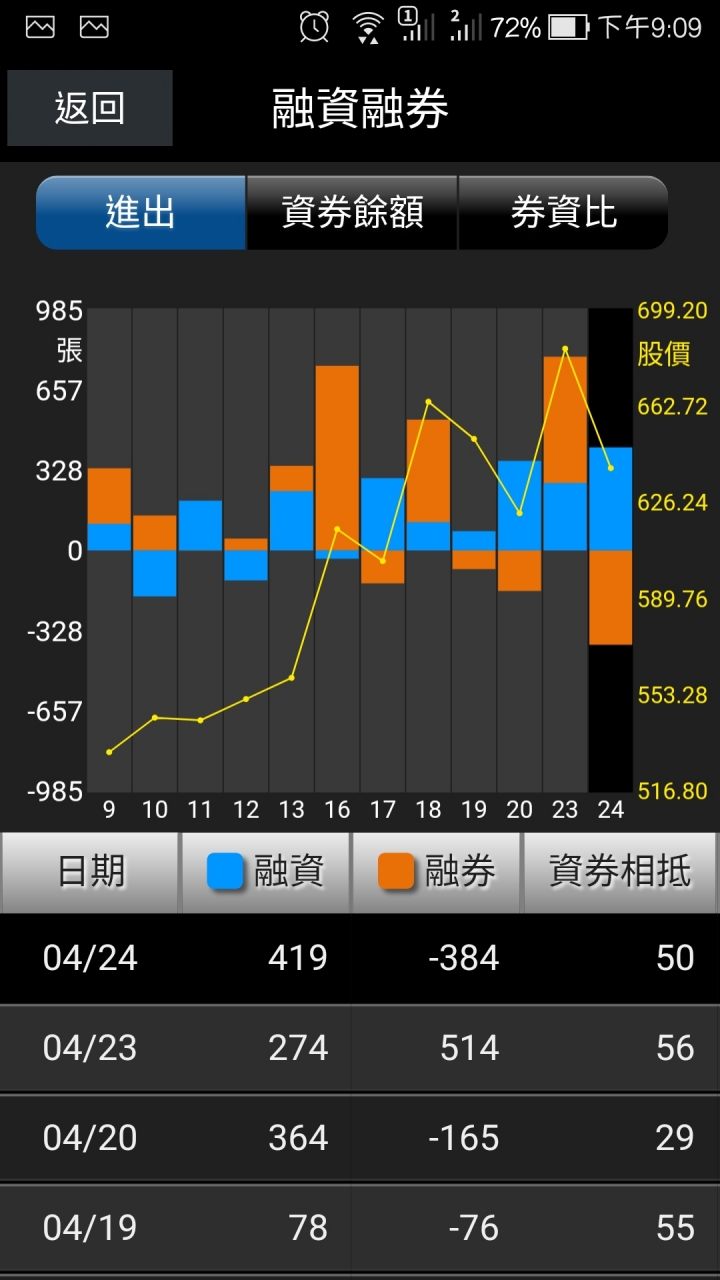Tap the 返回 back button
Image resolution: width=720 pixels, height=1280 pixels.
pos(89,108)
